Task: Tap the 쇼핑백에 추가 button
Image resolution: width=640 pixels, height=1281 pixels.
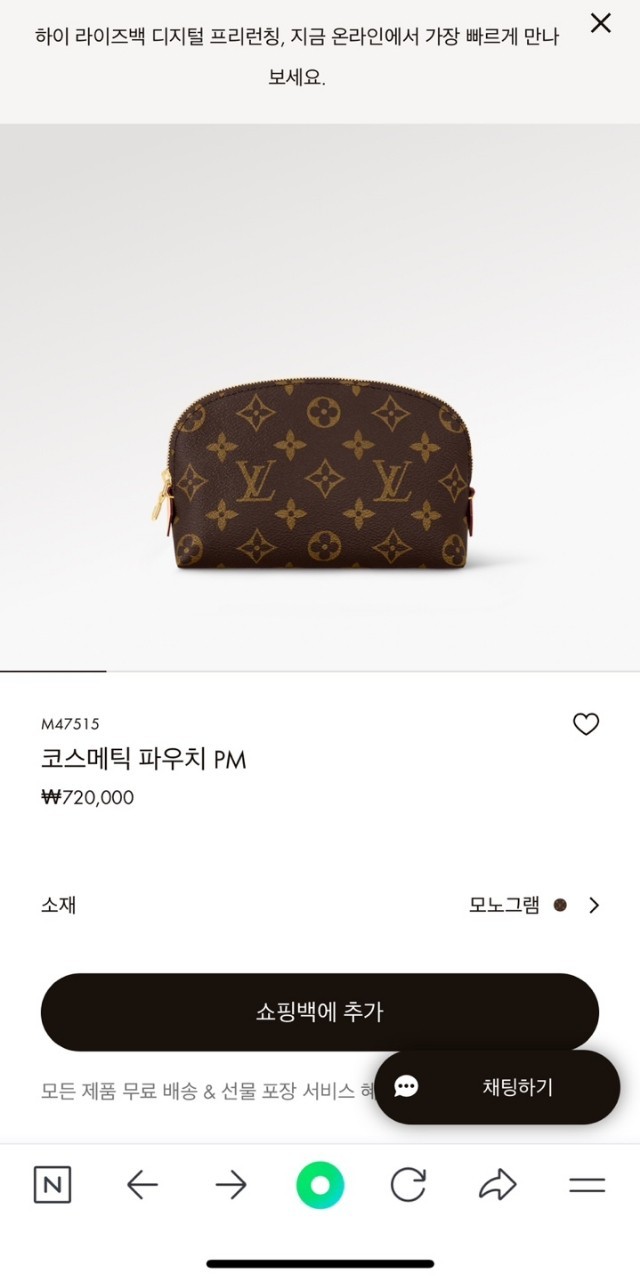Action: (x=319, y=1011)
